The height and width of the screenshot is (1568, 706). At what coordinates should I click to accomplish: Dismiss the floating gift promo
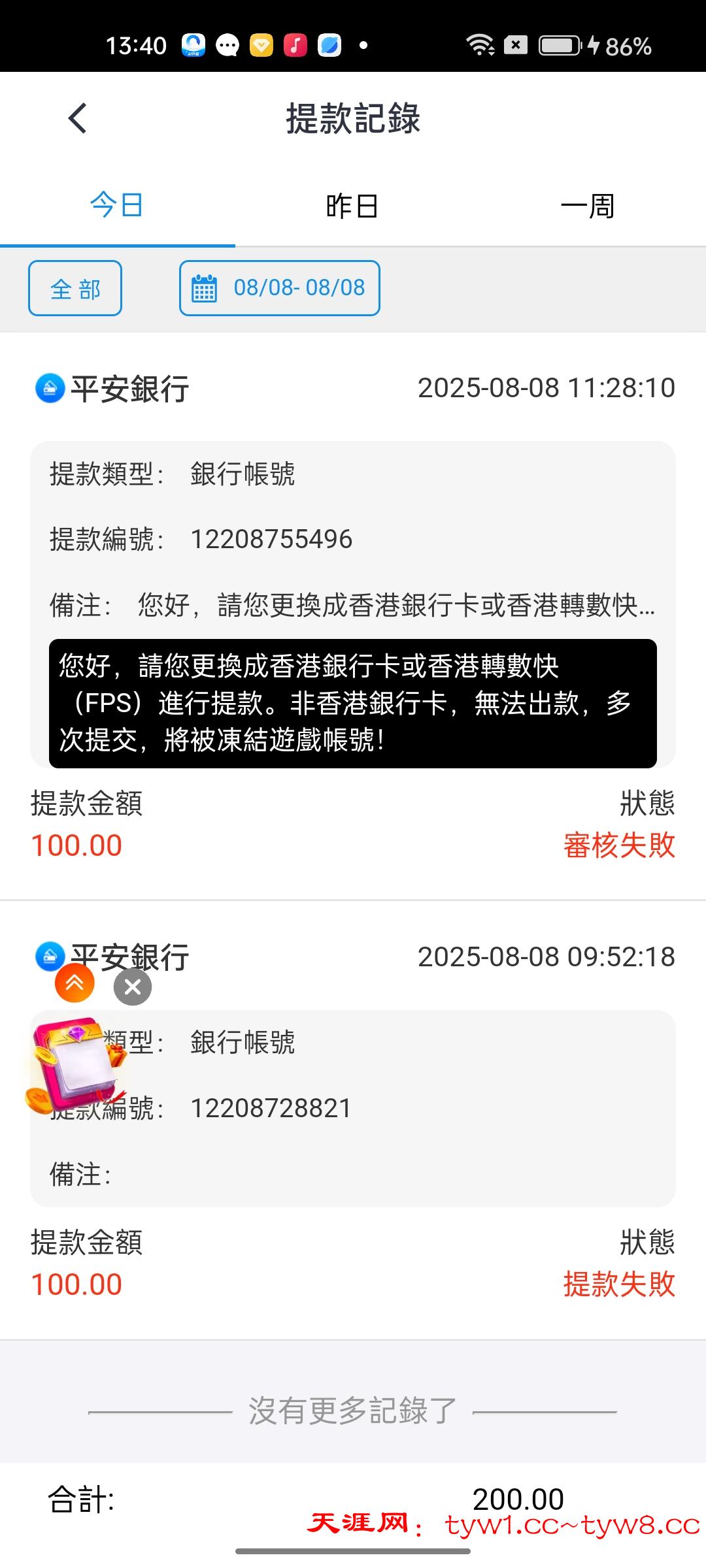coord(133,987)
